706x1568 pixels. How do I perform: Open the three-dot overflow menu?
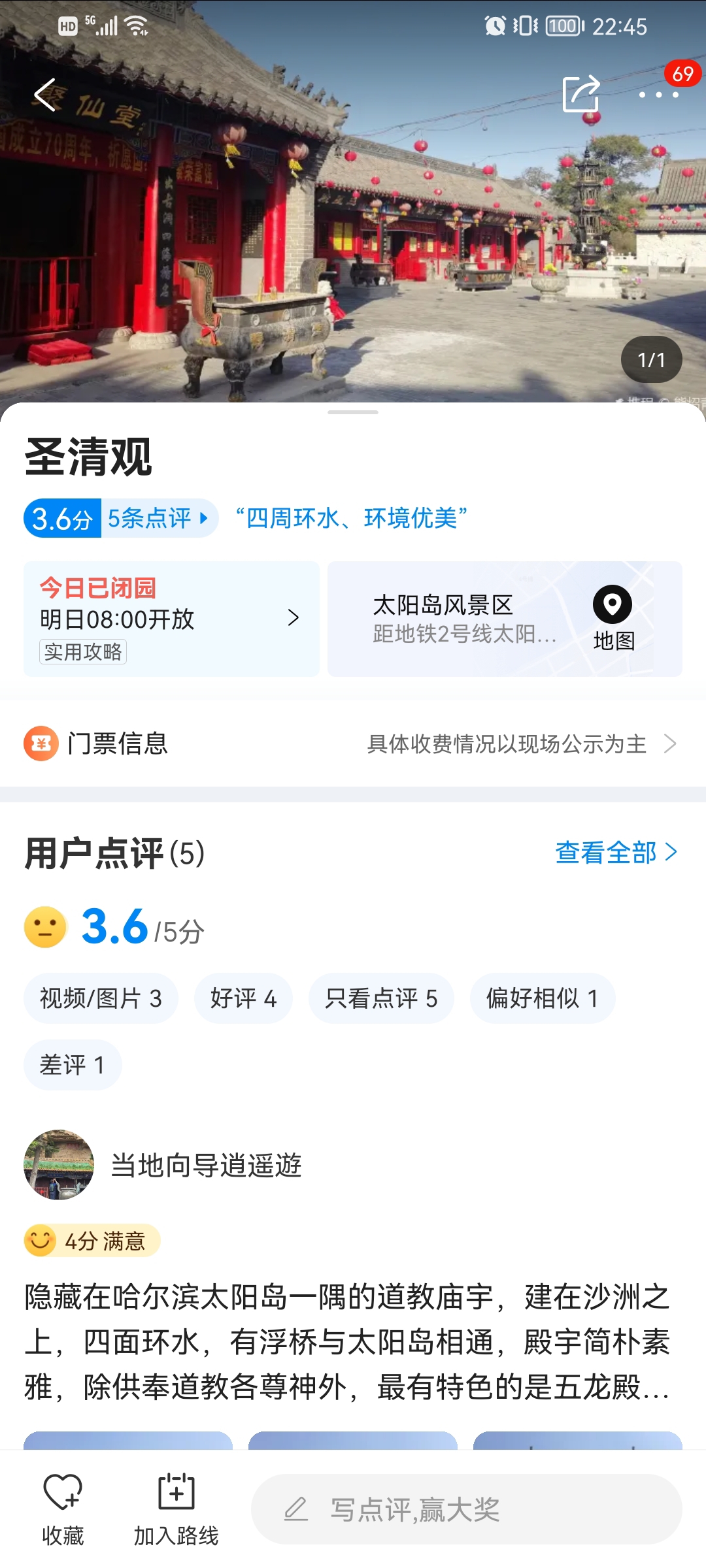(x=658, y=95)
